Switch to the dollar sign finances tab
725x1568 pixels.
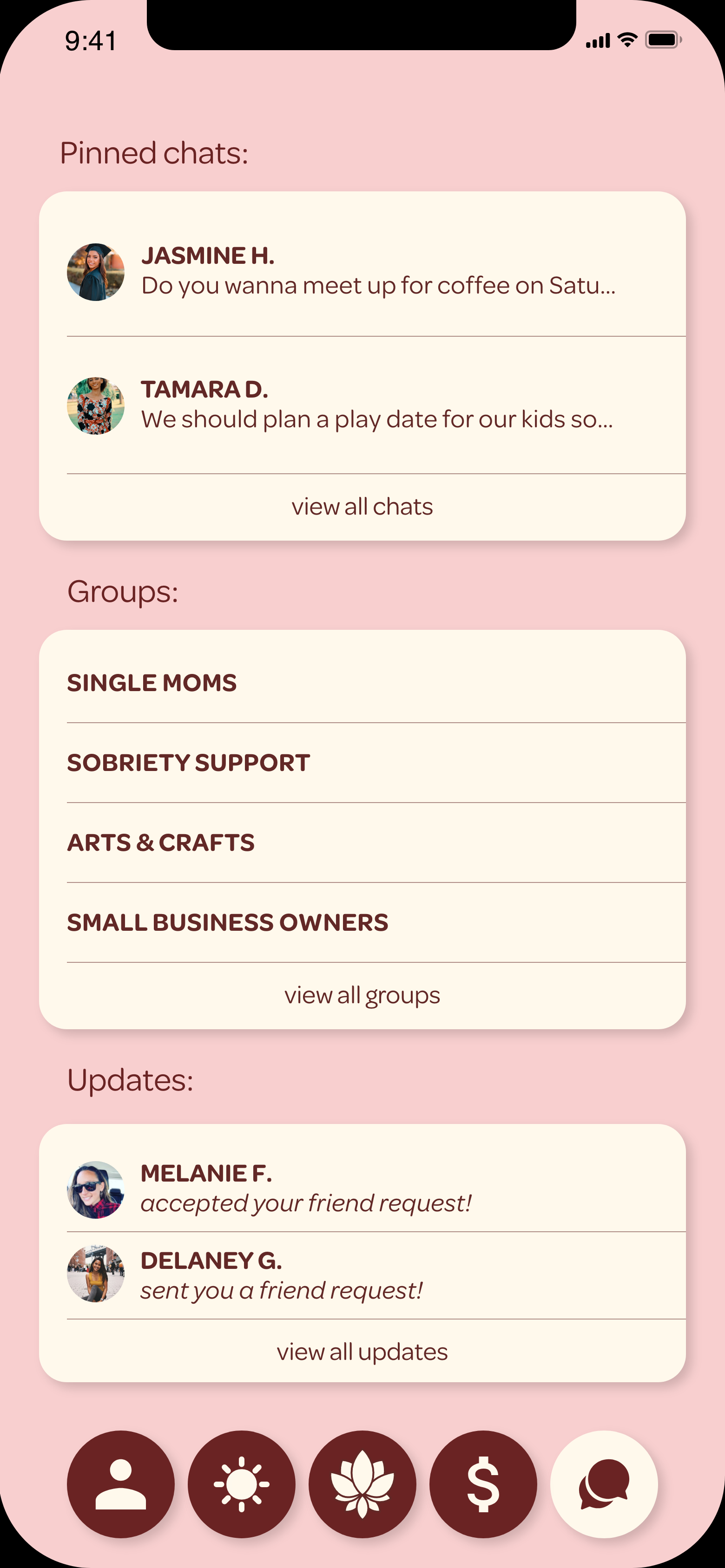(x=483, y=1484)
